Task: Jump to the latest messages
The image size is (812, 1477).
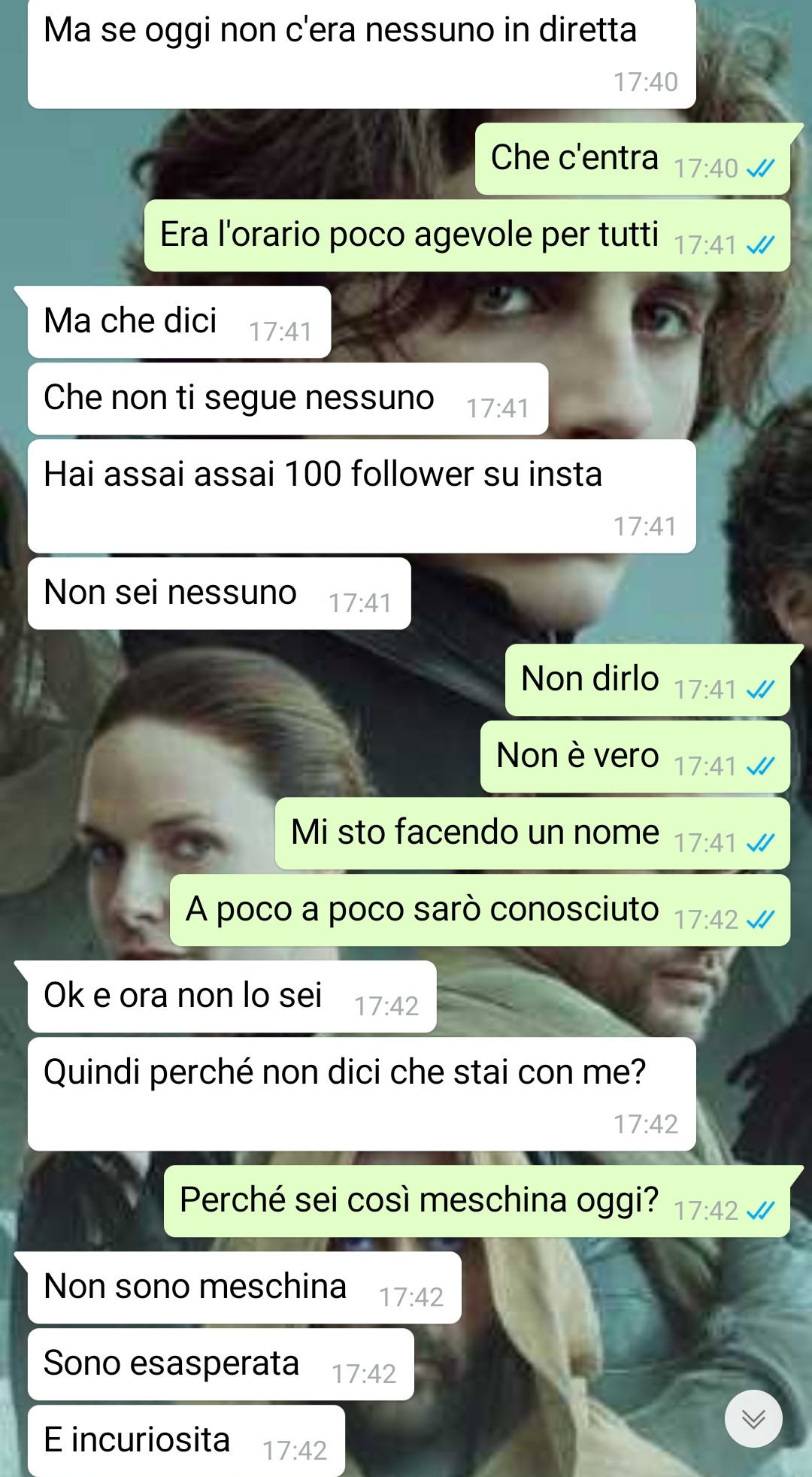Action: pyautogui.click(x=753, y=1418)
